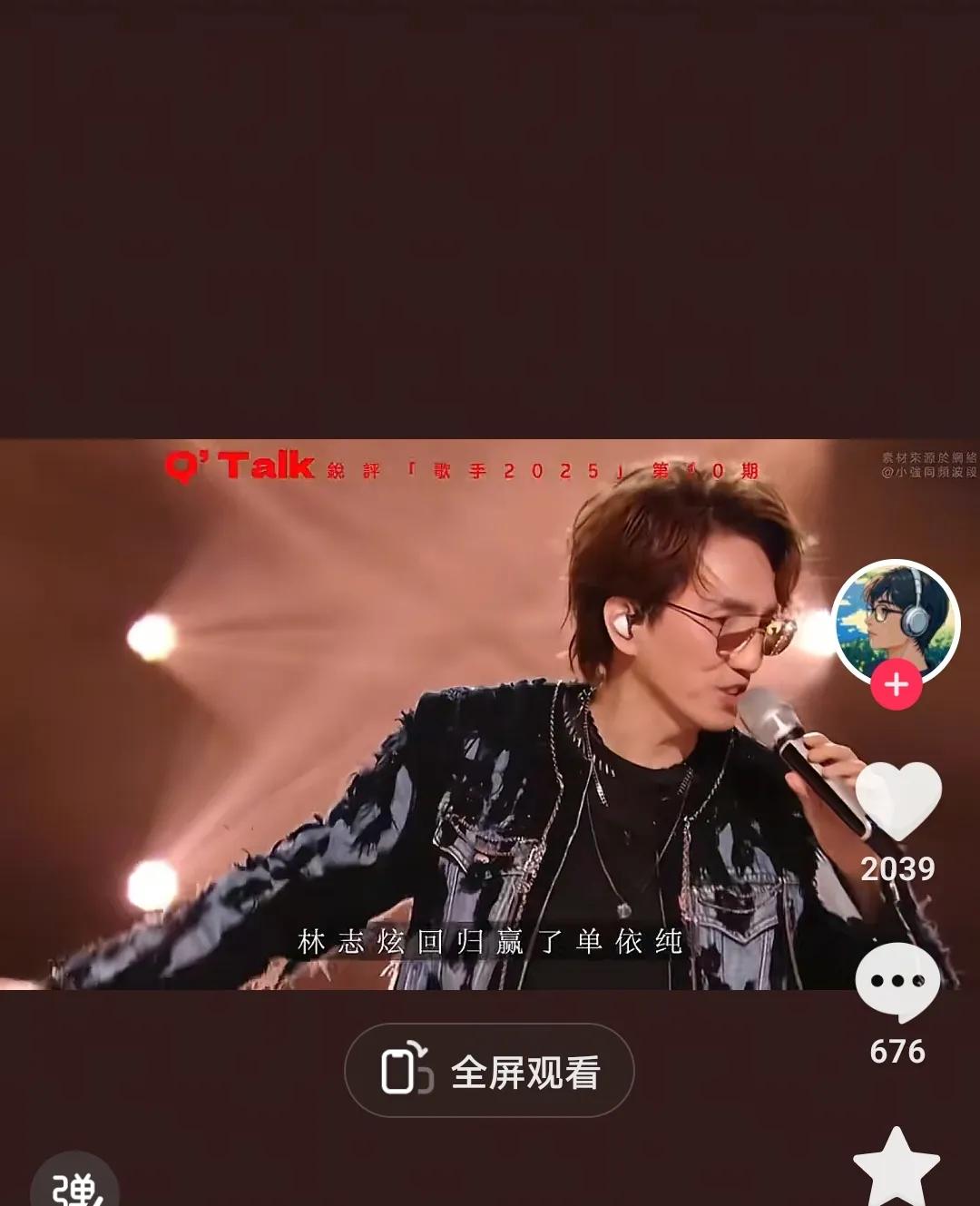Open the comments bubble icon

[897, 983]
